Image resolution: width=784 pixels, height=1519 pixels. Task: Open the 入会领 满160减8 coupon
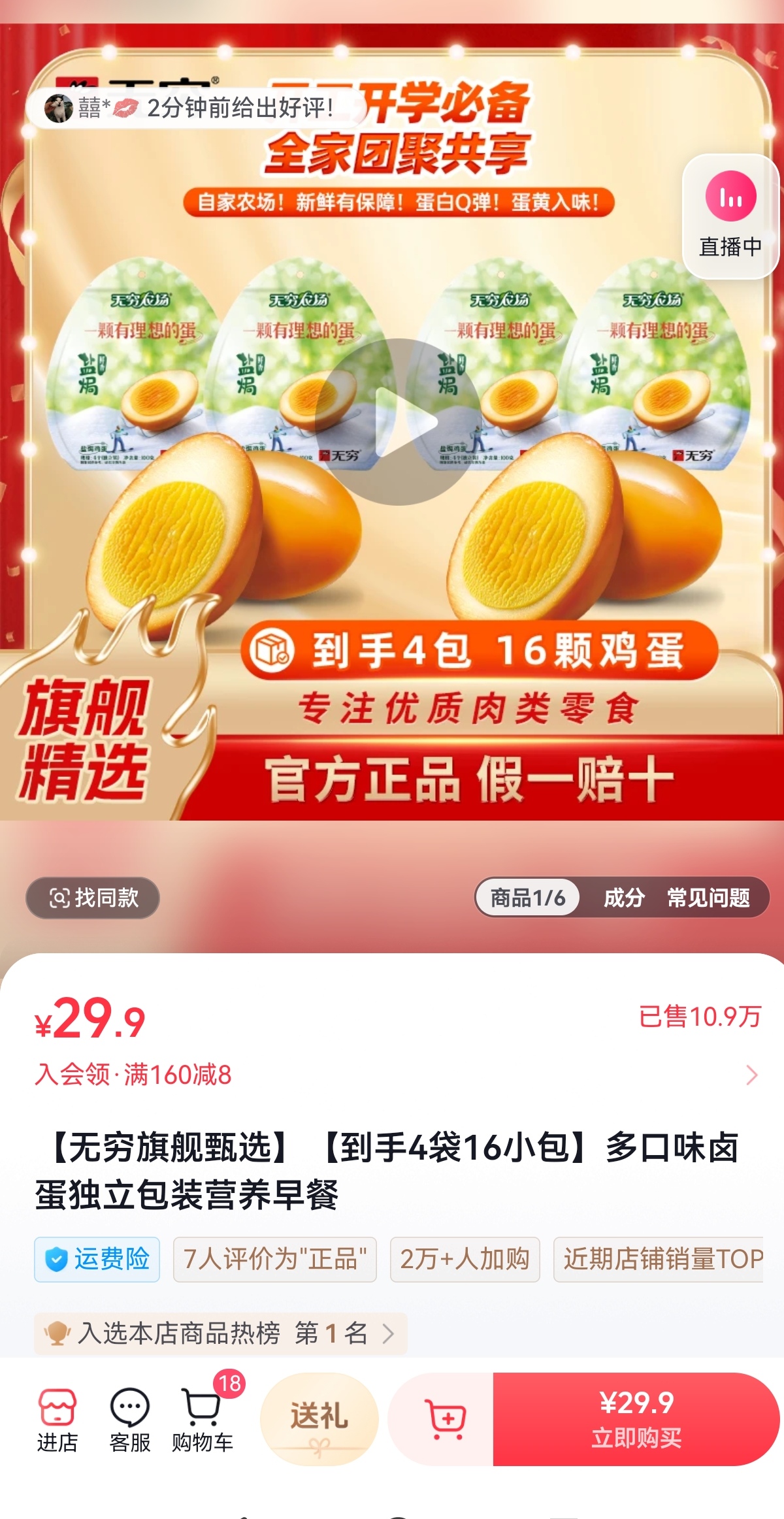point(392,1075)
